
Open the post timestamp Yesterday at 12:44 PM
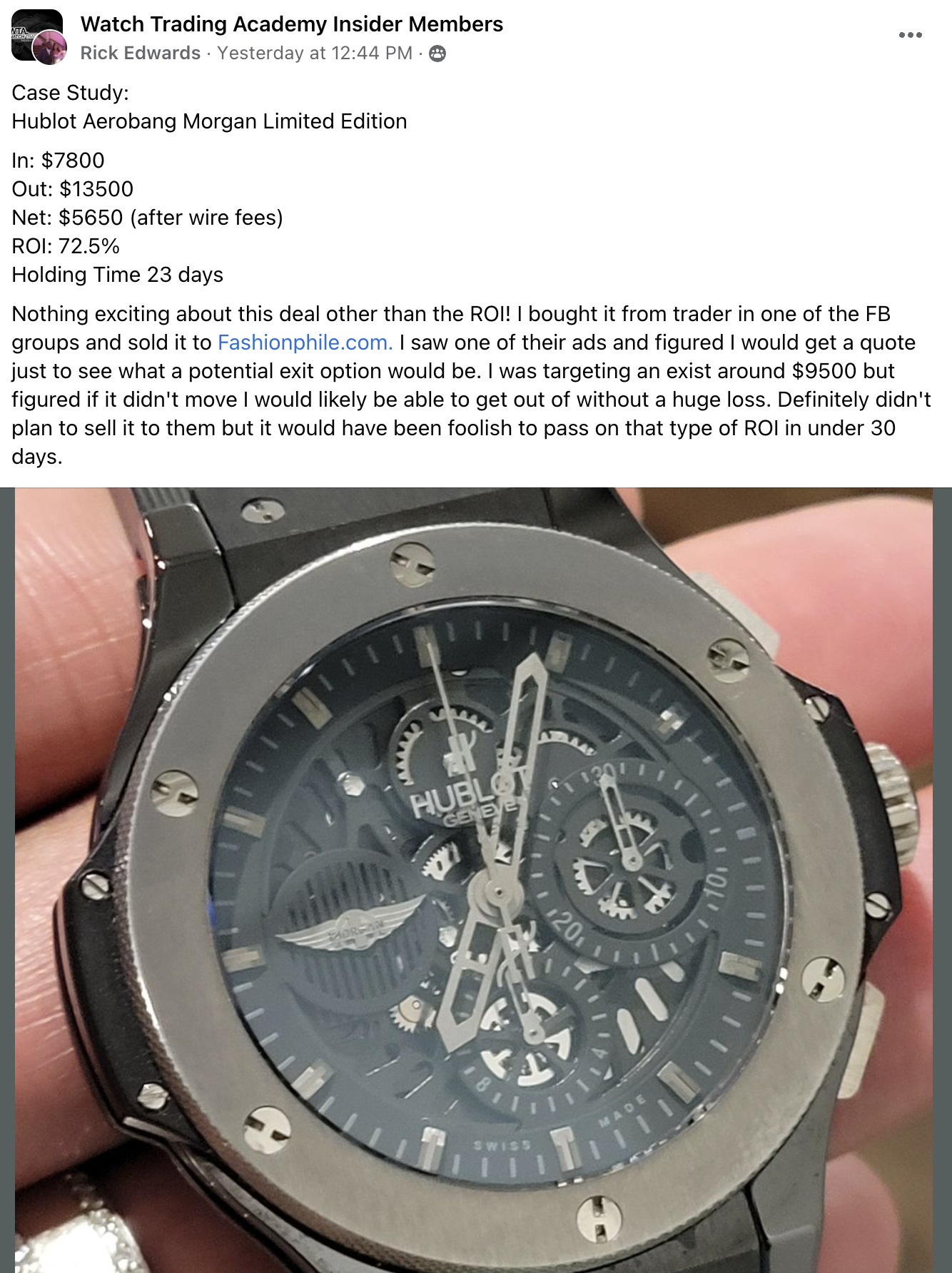(315, 54)
